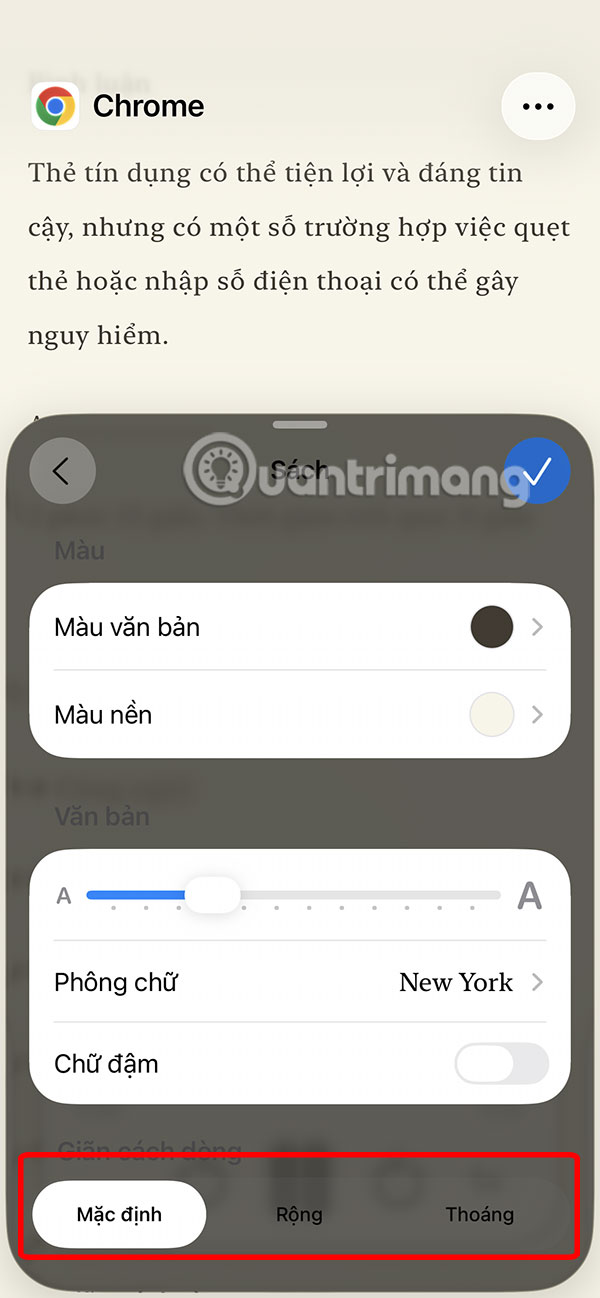600x1298 pixels.
Task: Go back from the Sách theme panel
Action: [62, 470]
